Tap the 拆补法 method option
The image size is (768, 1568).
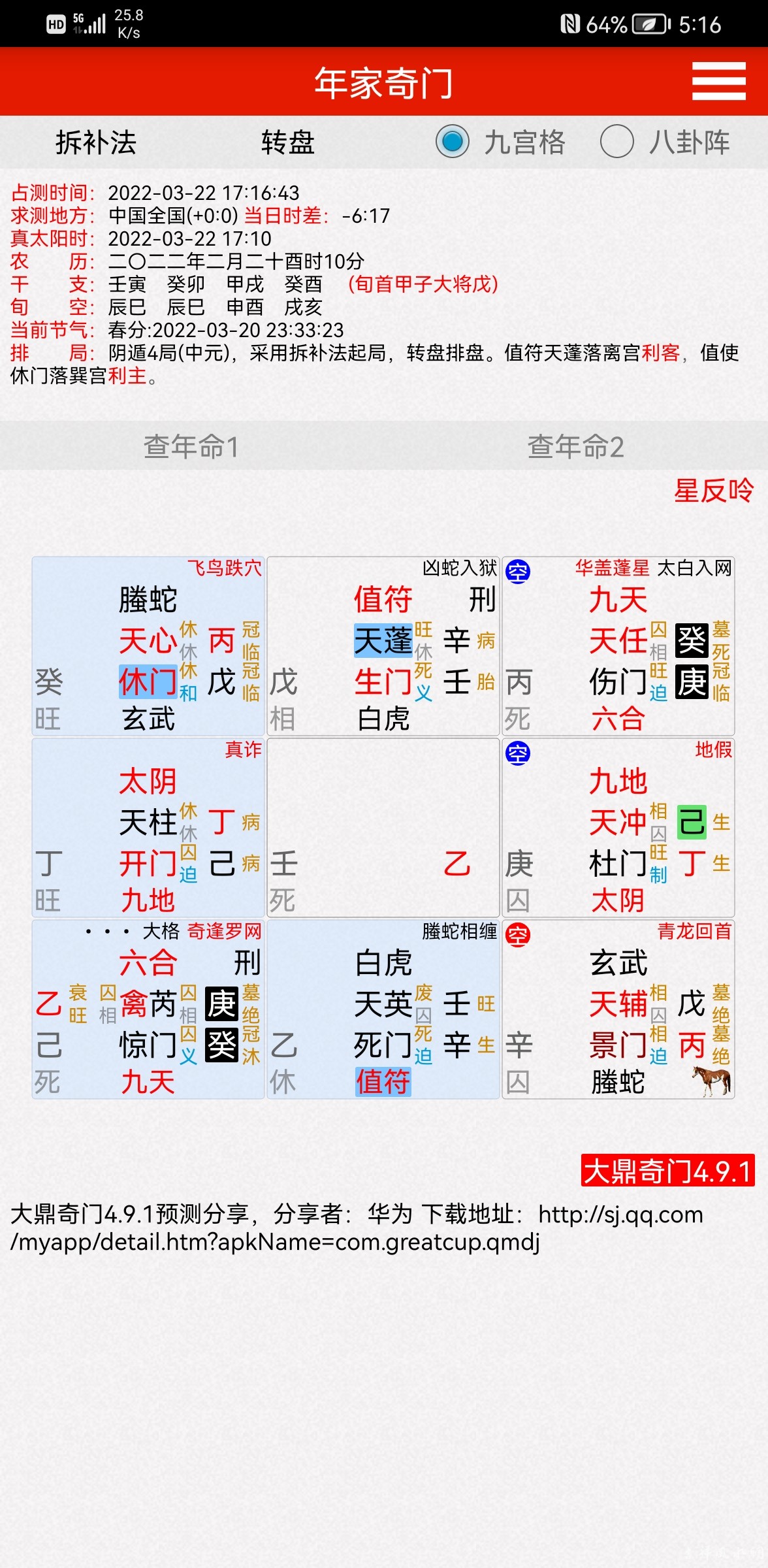click(96, 142)
